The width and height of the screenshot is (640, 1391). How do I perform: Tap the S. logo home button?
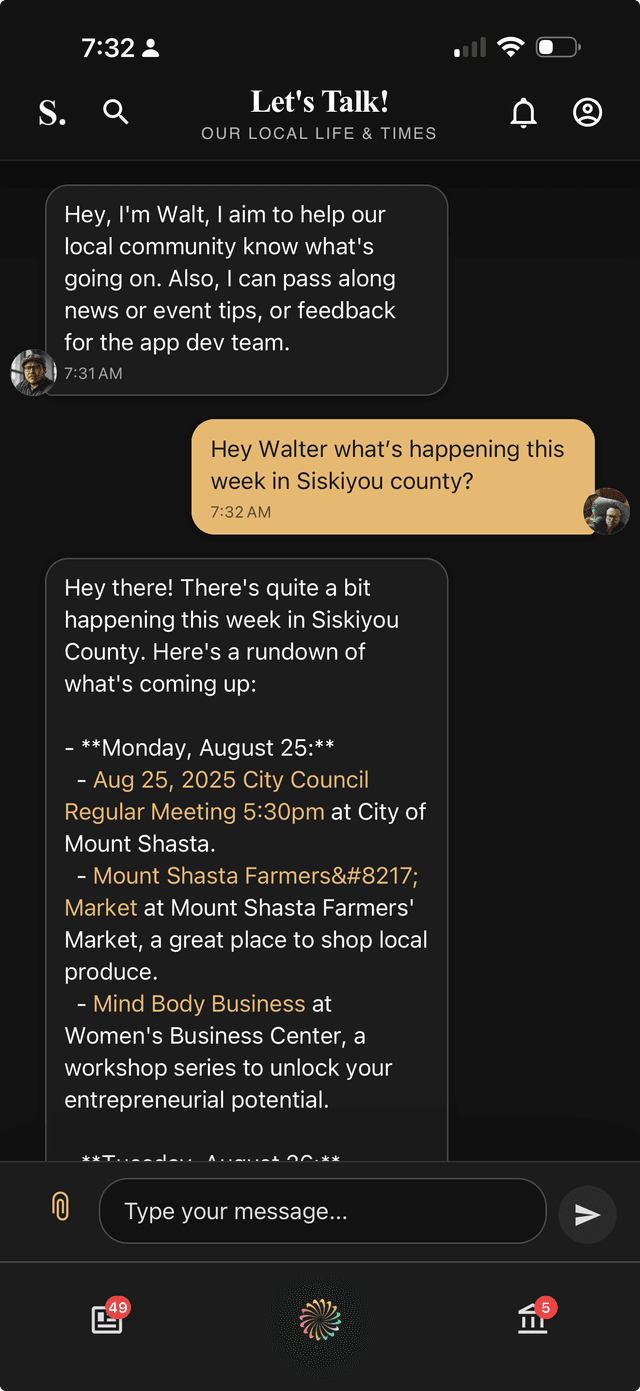(52, 113)
